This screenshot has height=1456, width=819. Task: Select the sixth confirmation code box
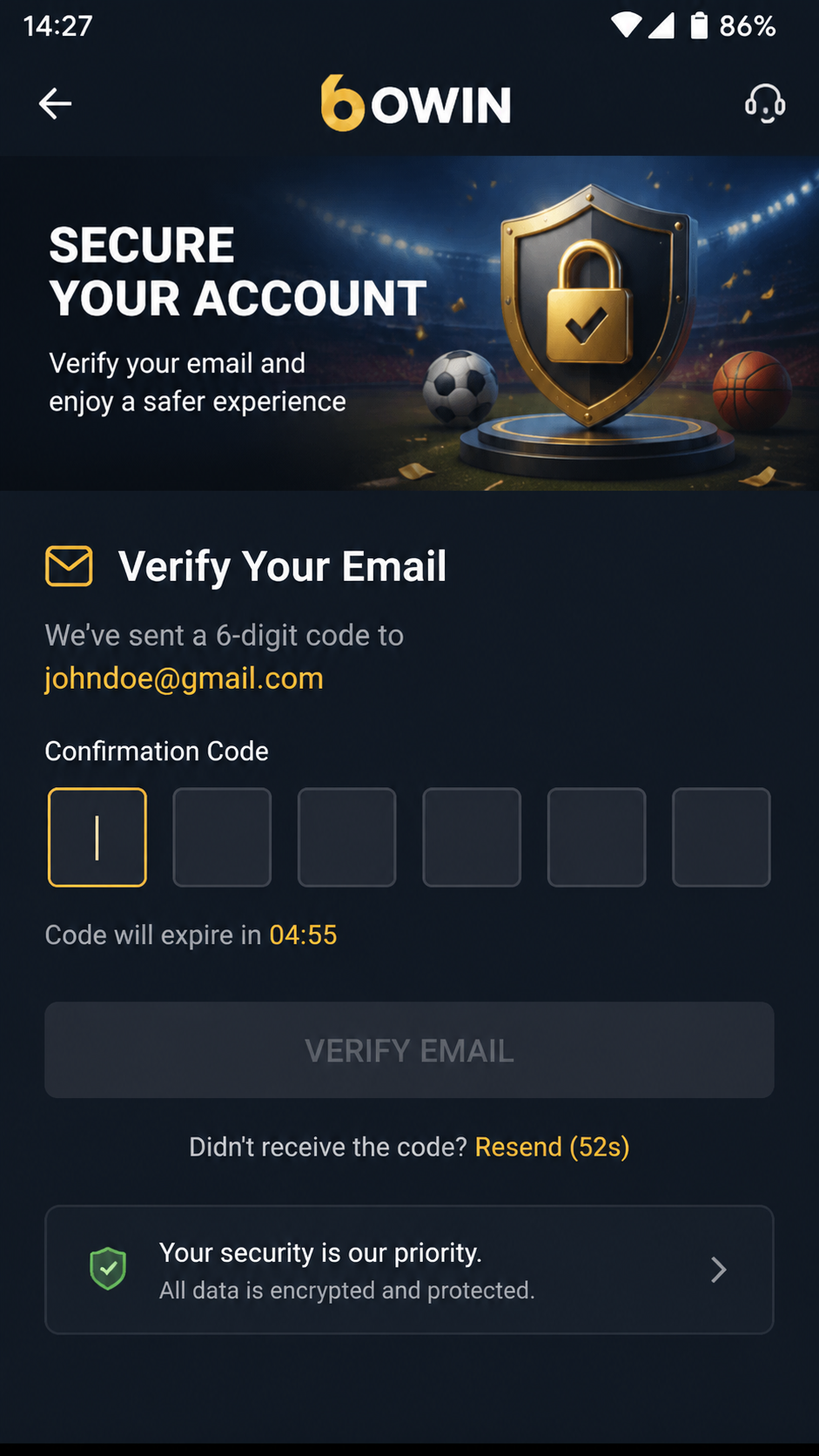tap(722, 838)
